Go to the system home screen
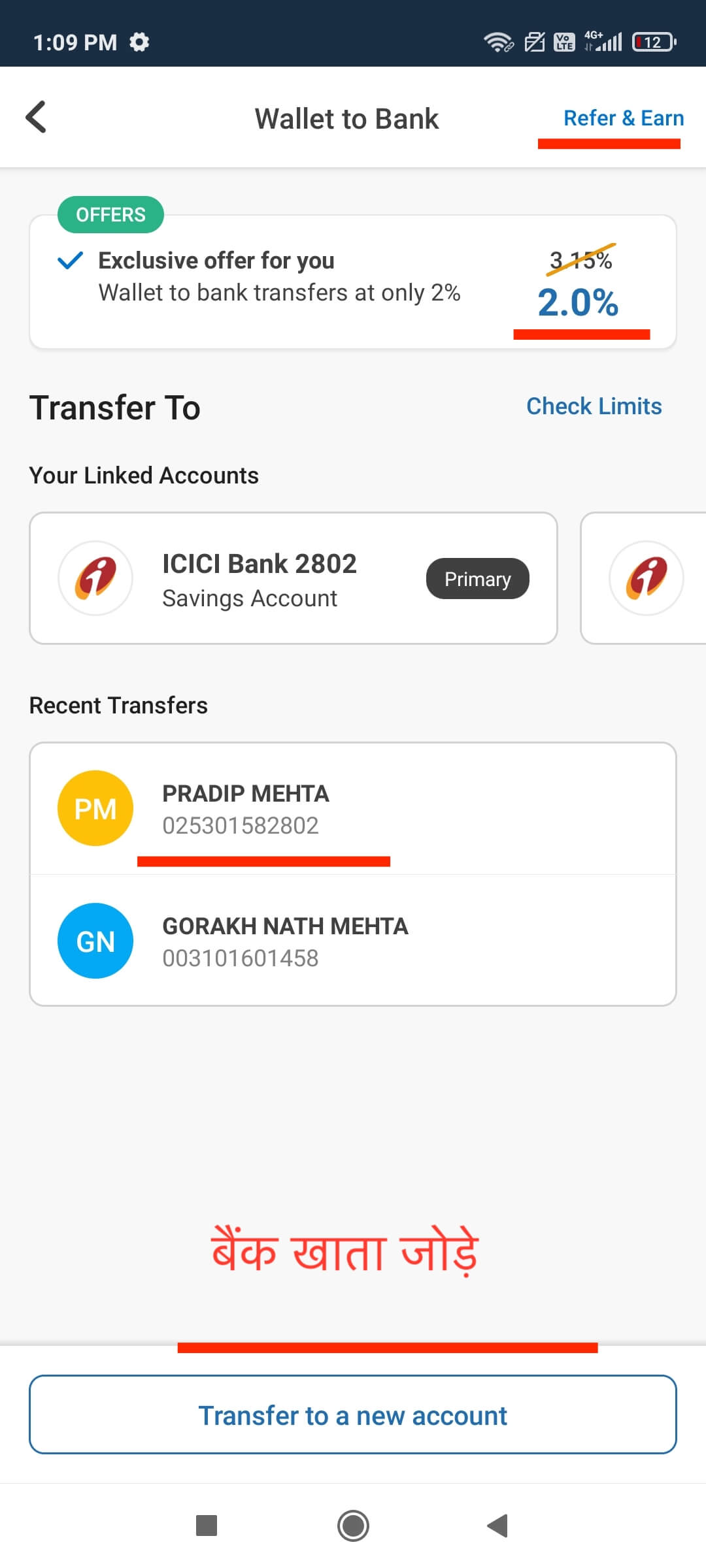The height and width of the screenshot is (1568, 706). coord(353,1526)
